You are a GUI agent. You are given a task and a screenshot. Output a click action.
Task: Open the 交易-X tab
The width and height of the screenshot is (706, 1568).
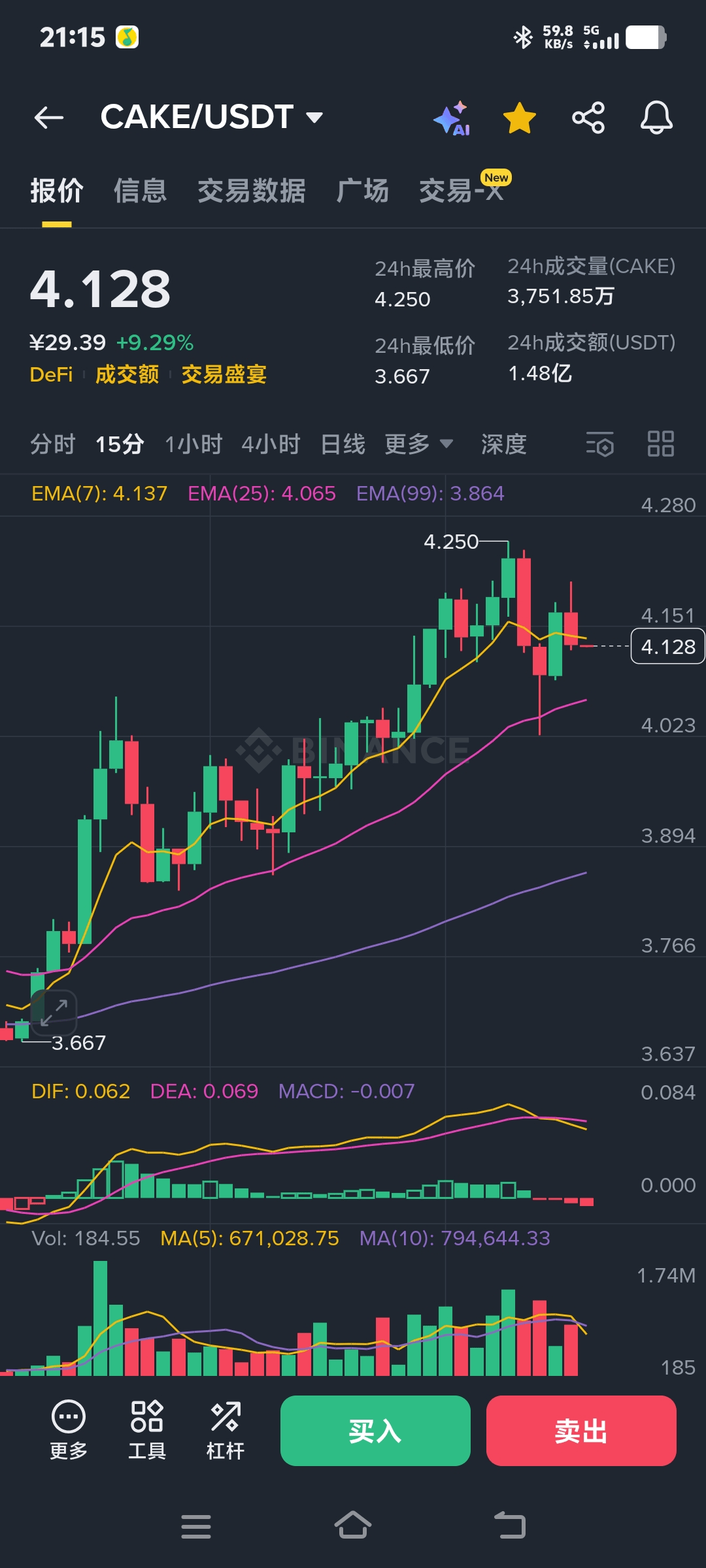point(461,191)
